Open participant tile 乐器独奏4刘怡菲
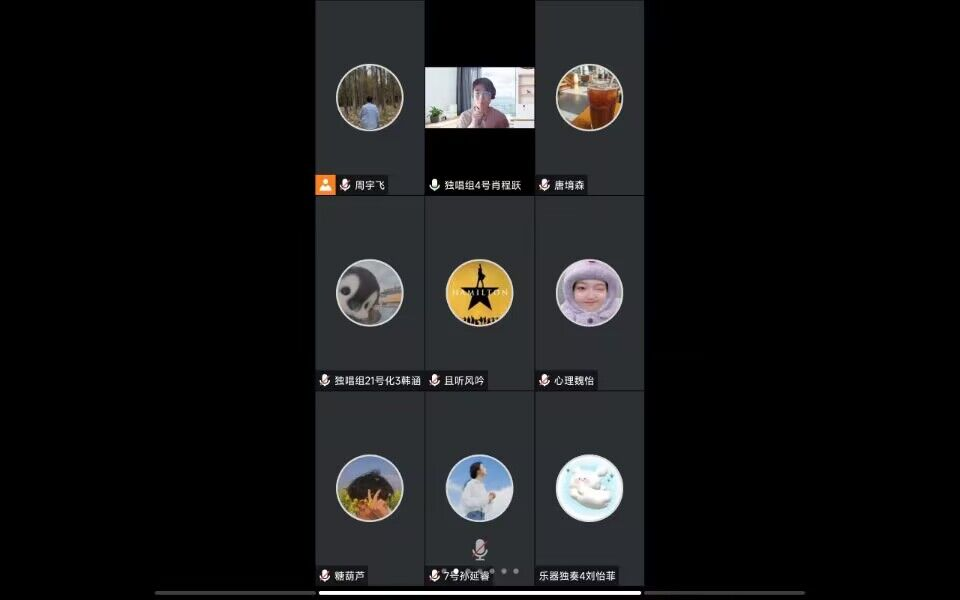This screenshot has height=600, width=960. (589, 488)
